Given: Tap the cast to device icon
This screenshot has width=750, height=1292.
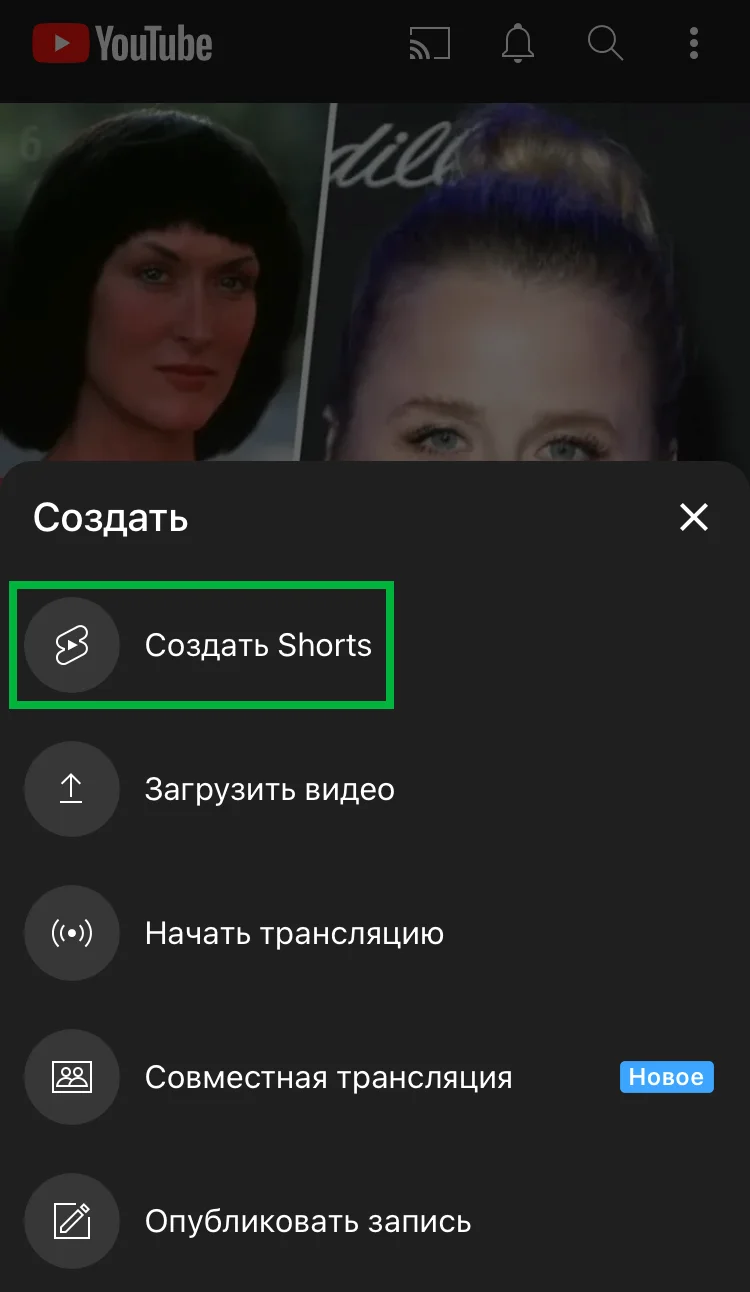Looking at the screenshot, I should 430,44.
